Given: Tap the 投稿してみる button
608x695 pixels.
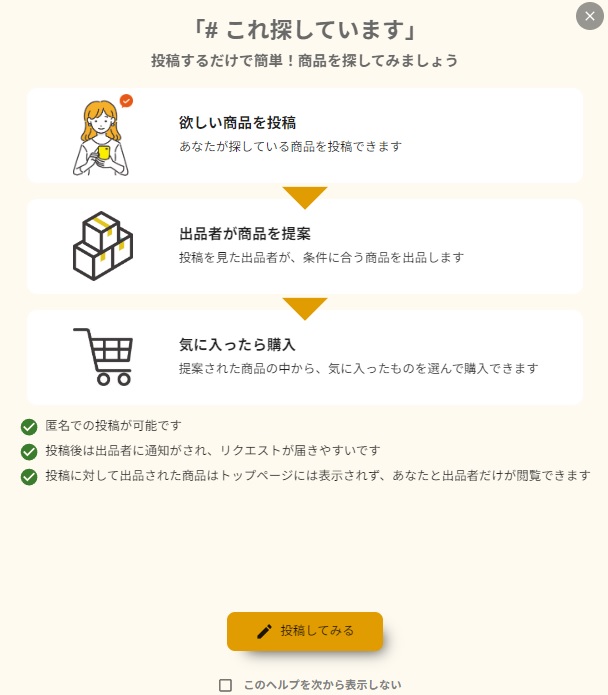Looking at the screenshot, I should coord(305,631).
